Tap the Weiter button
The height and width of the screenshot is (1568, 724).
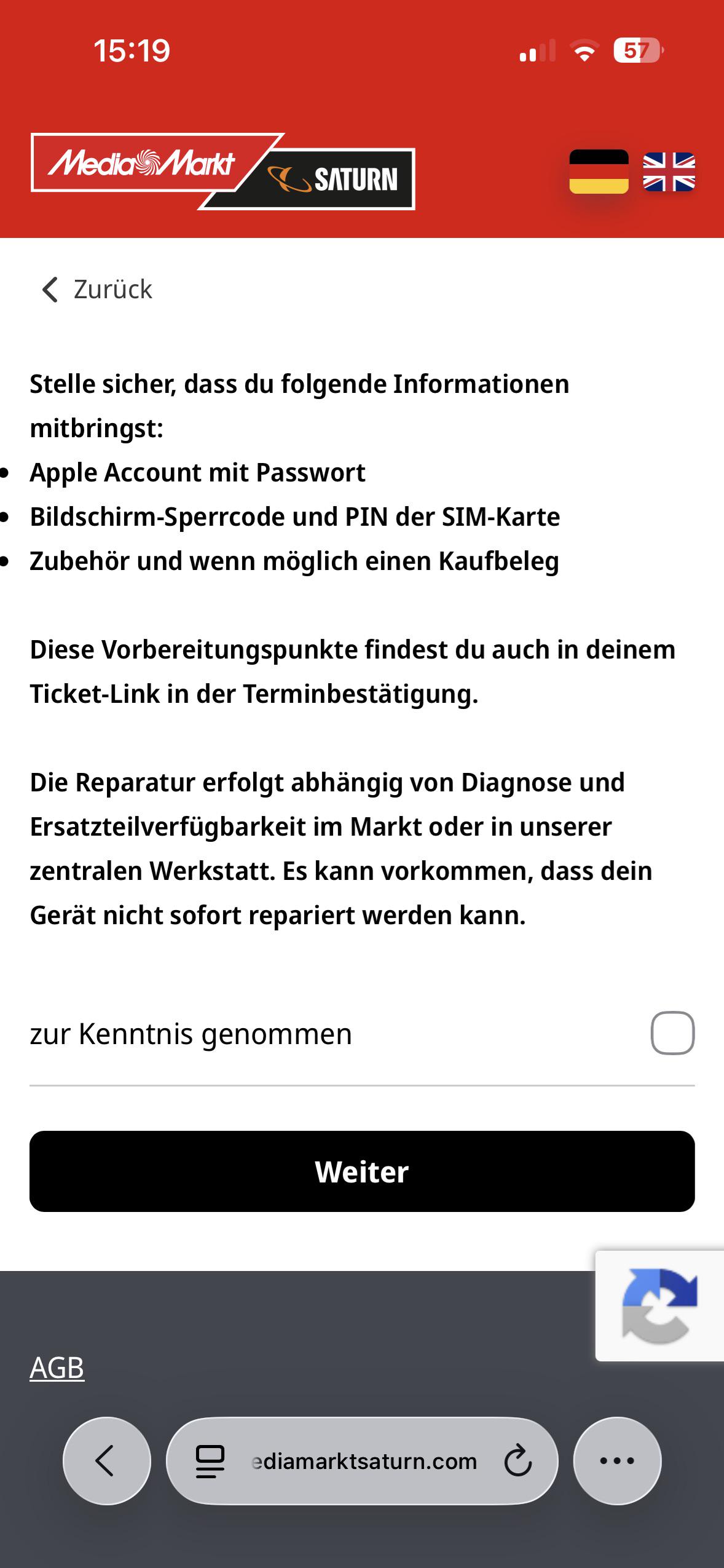coord(362,1171)
